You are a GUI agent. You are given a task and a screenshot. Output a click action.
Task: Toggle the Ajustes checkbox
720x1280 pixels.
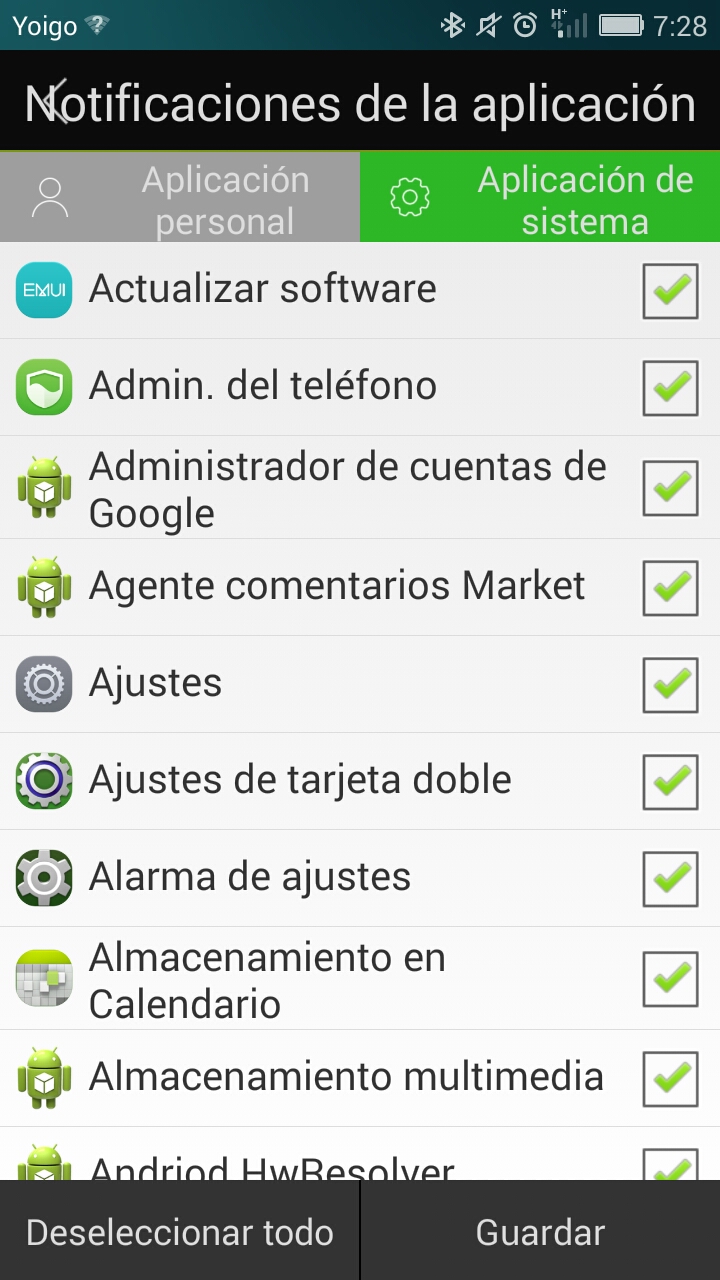[670, 684]
